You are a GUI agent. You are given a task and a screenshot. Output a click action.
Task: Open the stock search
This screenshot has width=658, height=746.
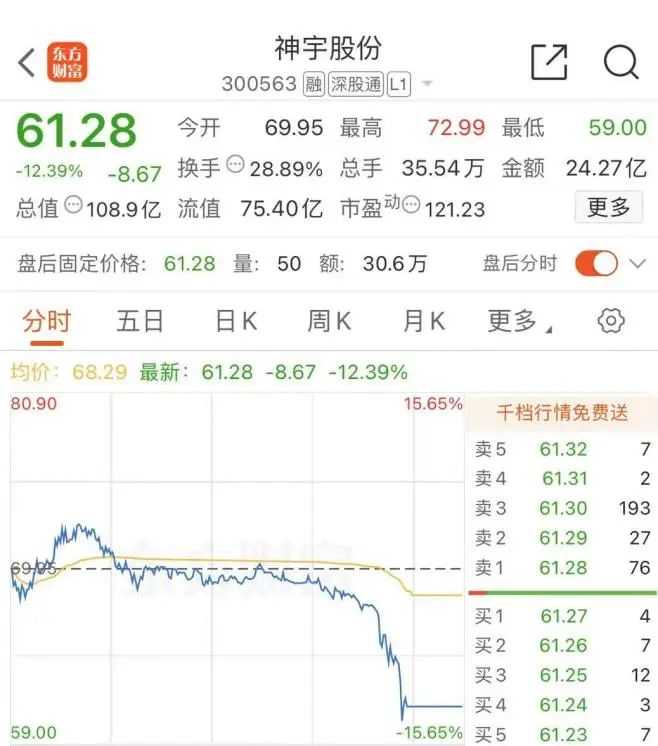(x=621, y=62)
